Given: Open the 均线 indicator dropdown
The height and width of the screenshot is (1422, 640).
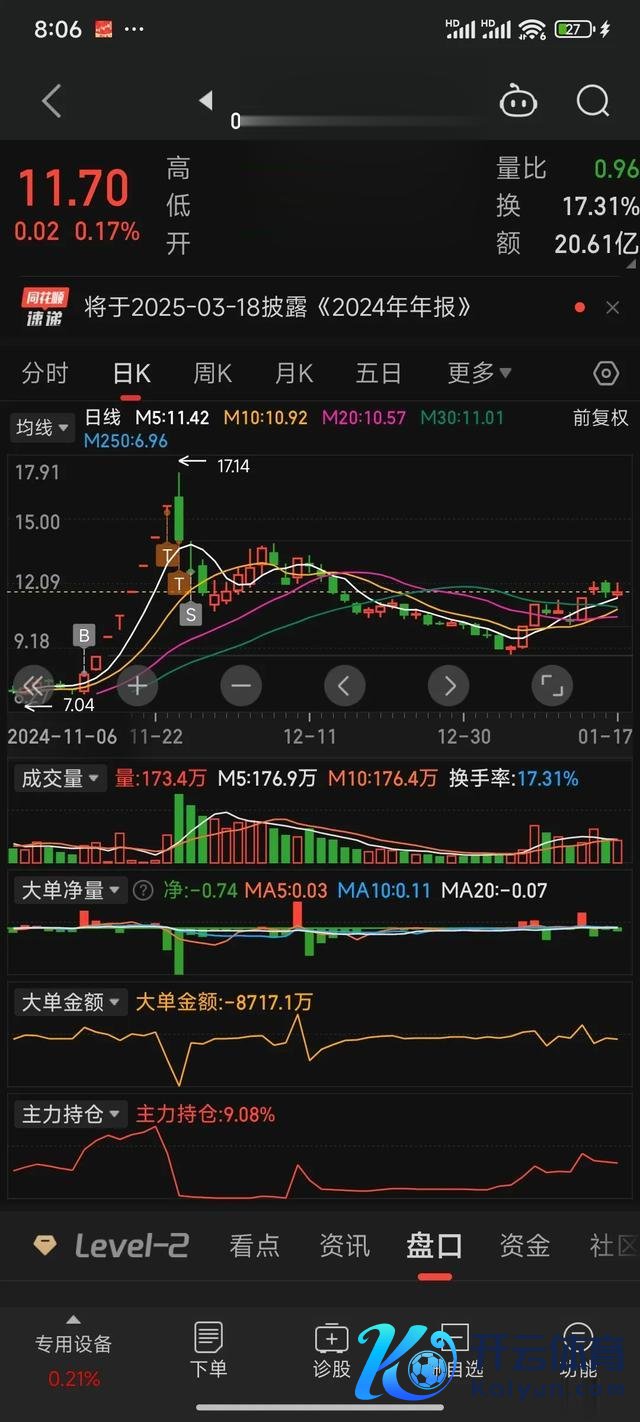Looking at the screenshot, I should tap(43, 428).
